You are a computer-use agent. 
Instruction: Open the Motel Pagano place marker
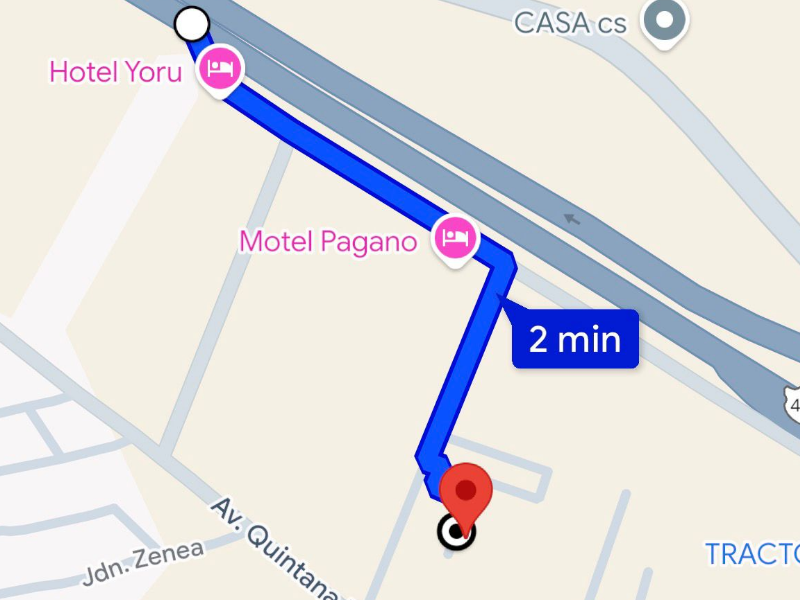coord(456,240)
